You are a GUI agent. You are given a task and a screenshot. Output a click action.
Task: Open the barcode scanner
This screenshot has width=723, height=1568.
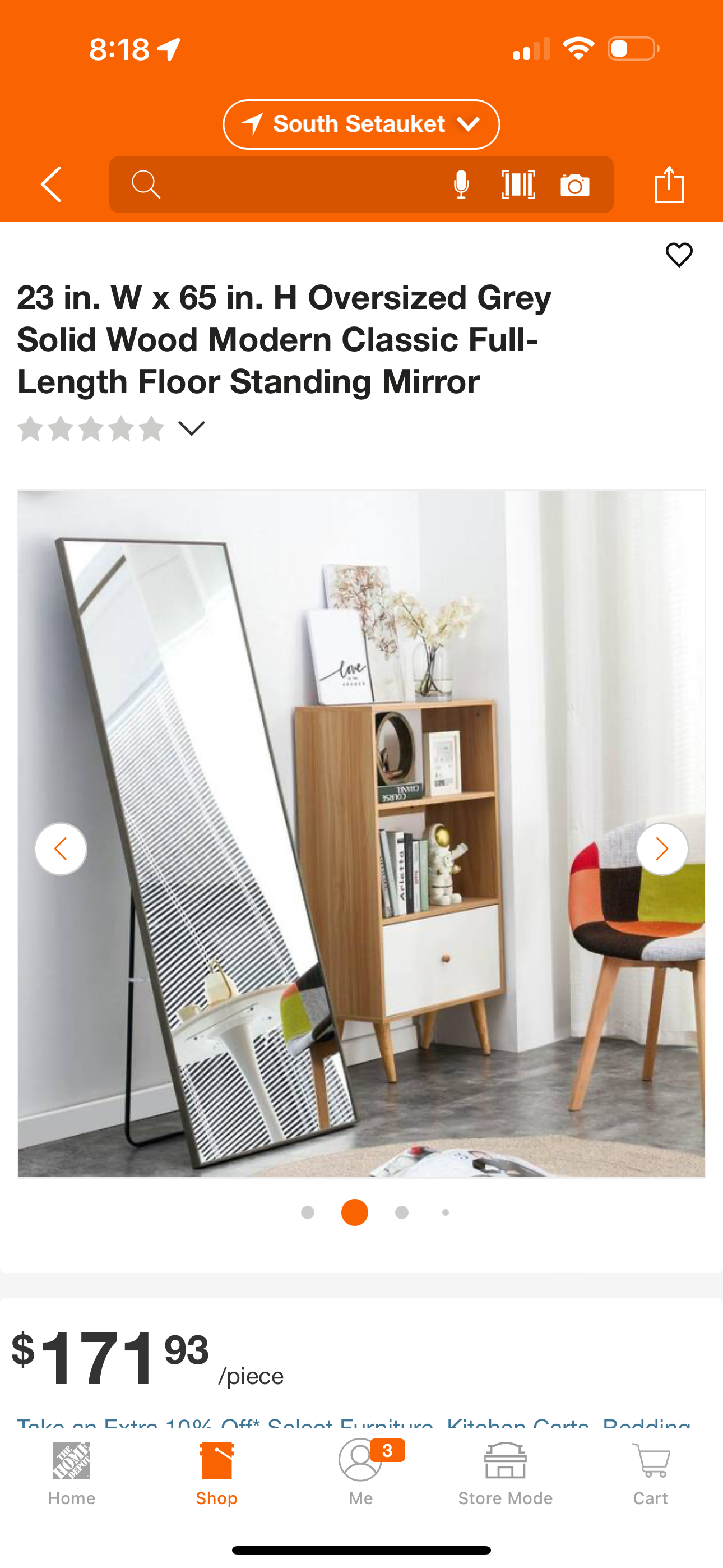tap(518, 185)
